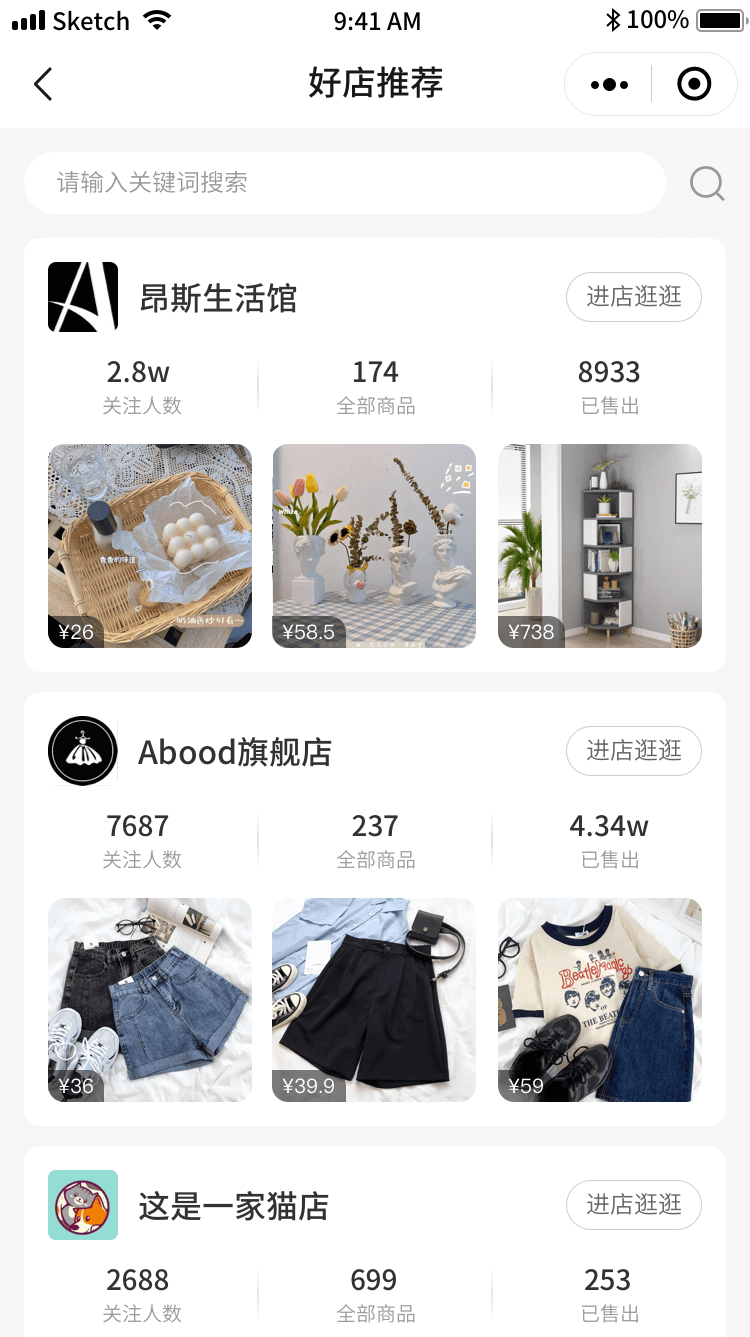Visit Abood旗舰店 via its 进店逛逛 button
Image resolution: width=750 pixels, height=1337 pixels.
(x=633, y=751)
